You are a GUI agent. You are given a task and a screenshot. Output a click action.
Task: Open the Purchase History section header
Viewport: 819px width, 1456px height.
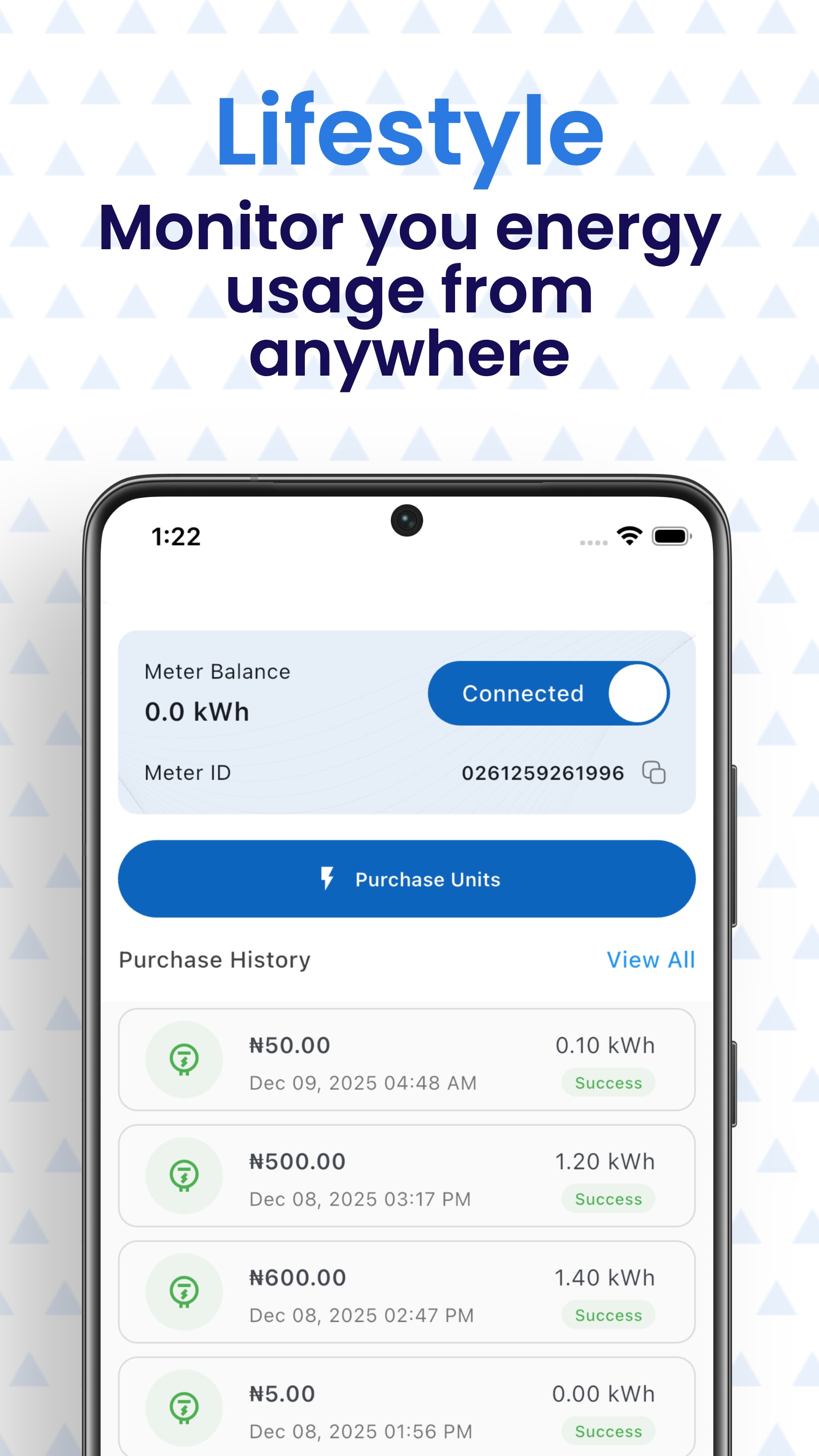[x=214, y=959]
